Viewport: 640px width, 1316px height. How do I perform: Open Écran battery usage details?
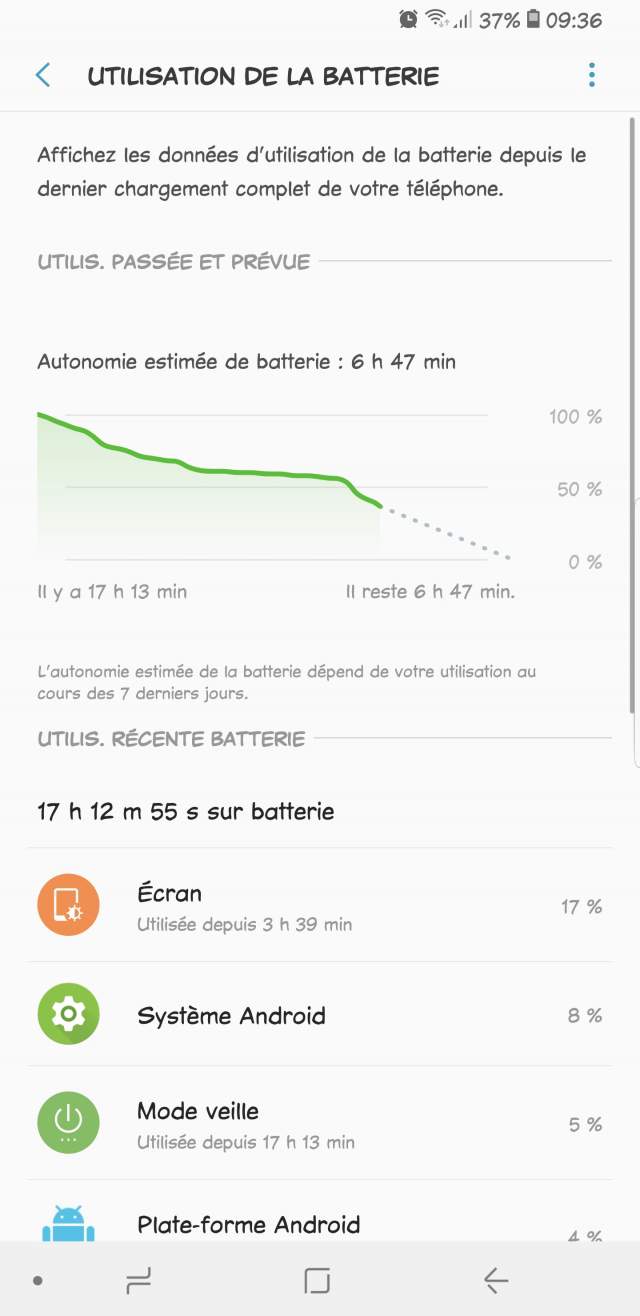(320, 906)
